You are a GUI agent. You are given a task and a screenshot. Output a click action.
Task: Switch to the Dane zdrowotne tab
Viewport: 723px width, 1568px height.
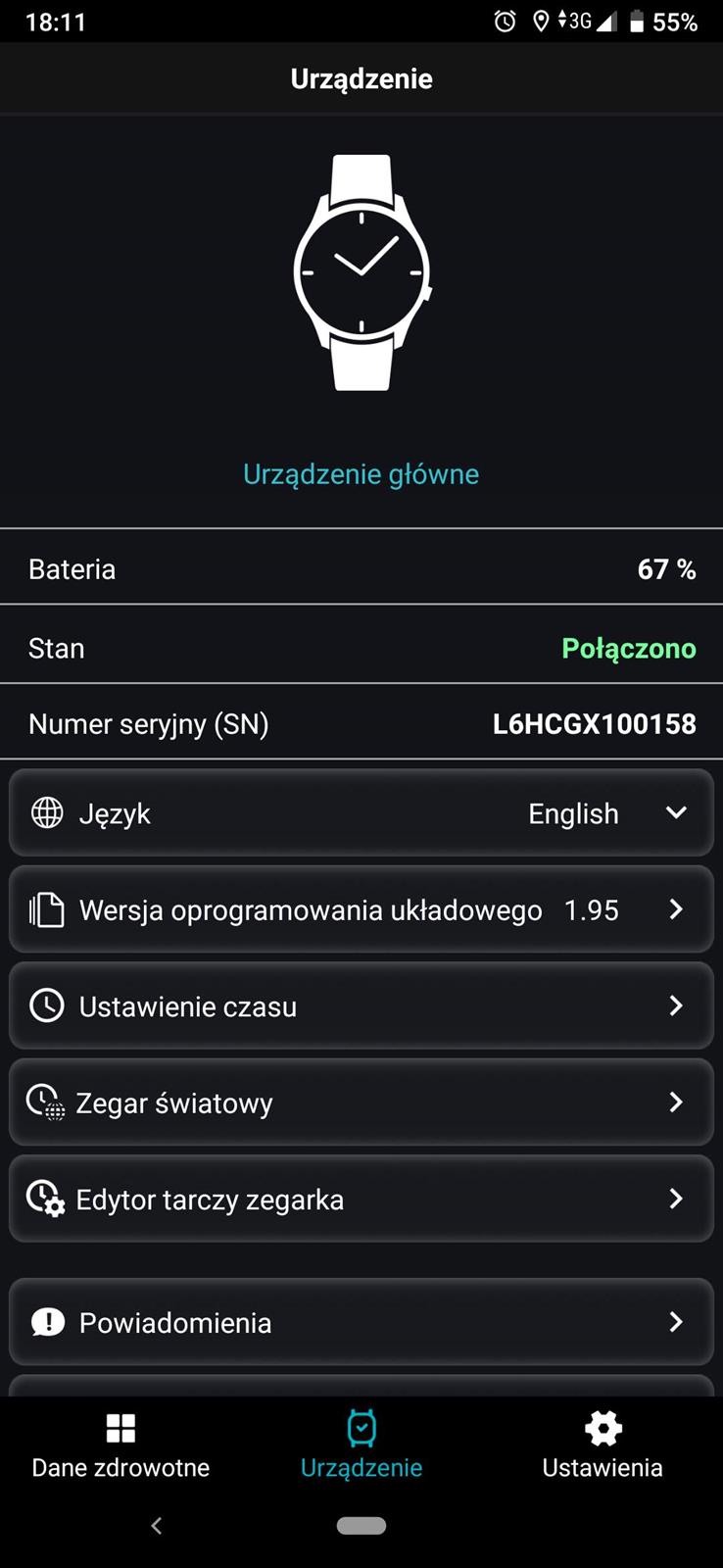click(x=120, y=1445)
